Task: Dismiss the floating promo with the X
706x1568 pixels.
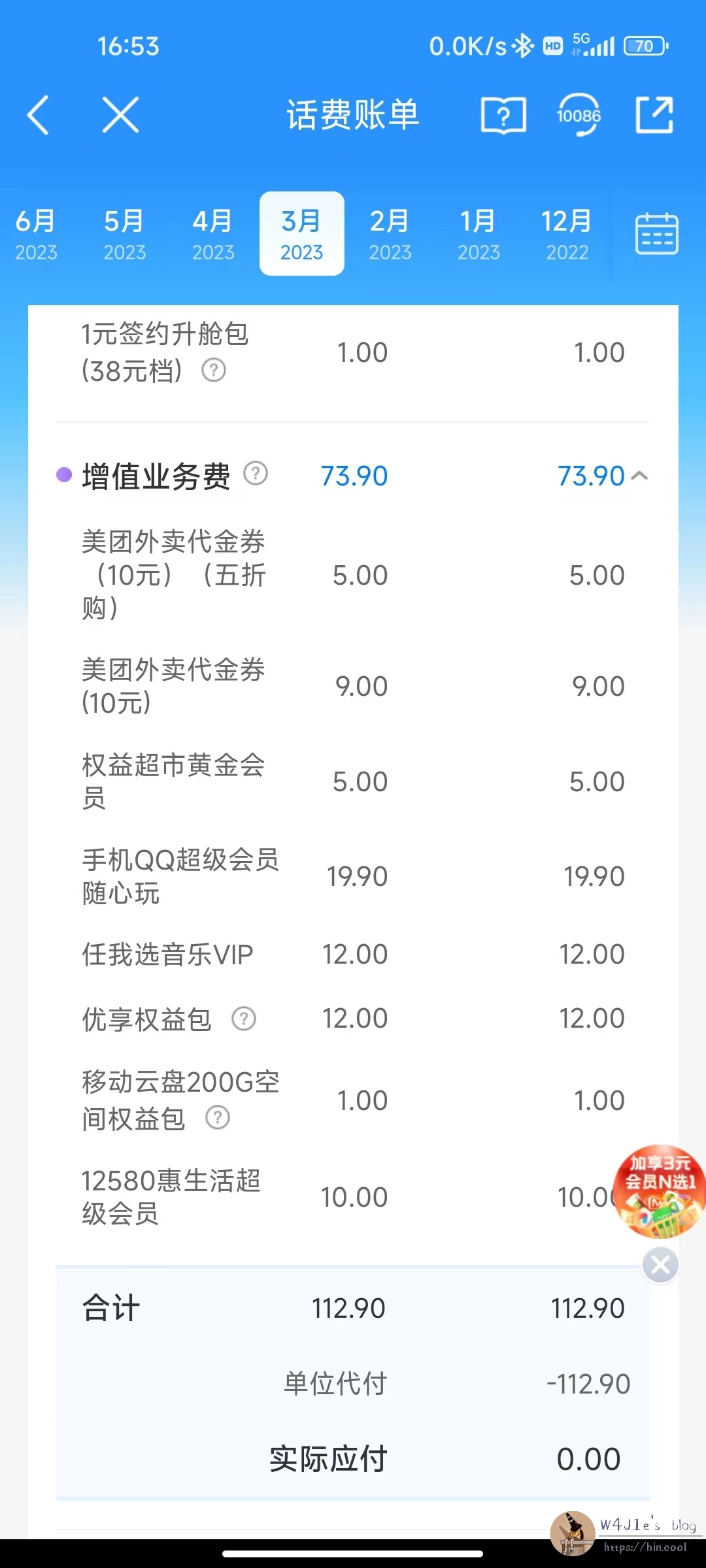Action: point(660,1265)
